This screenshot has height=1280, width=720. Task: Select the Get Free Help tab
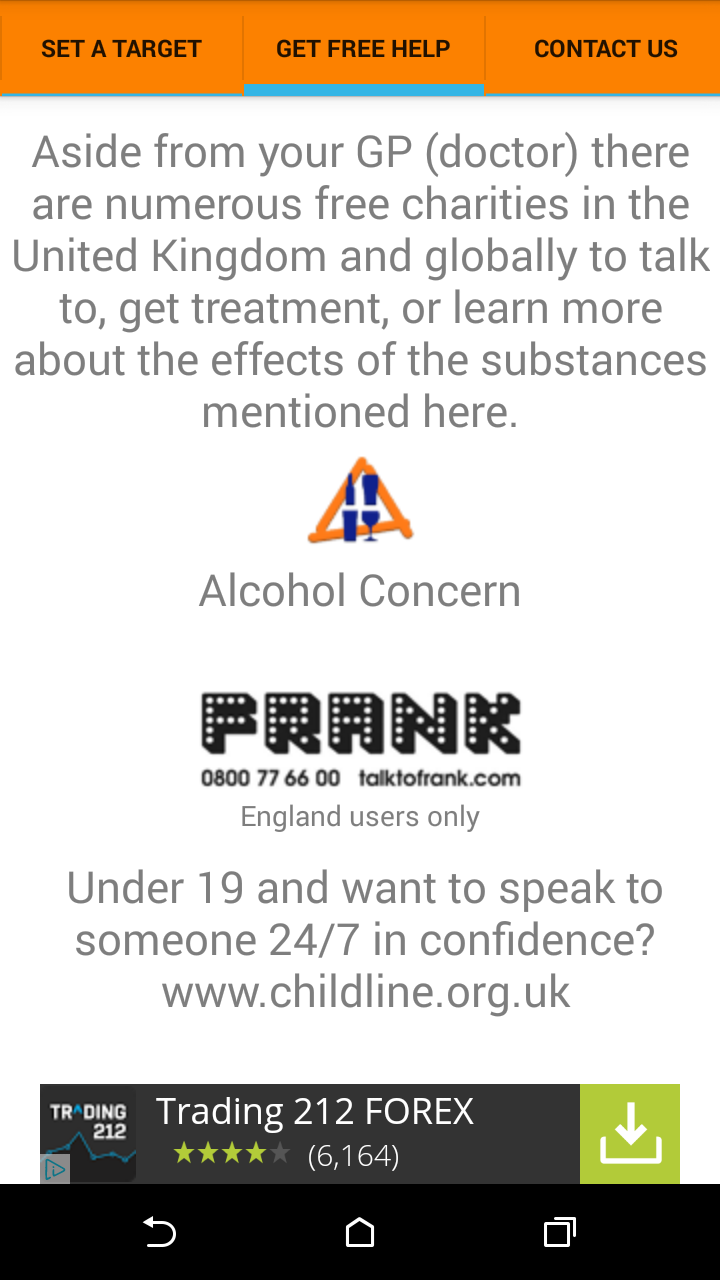click(x=363, y=48)
